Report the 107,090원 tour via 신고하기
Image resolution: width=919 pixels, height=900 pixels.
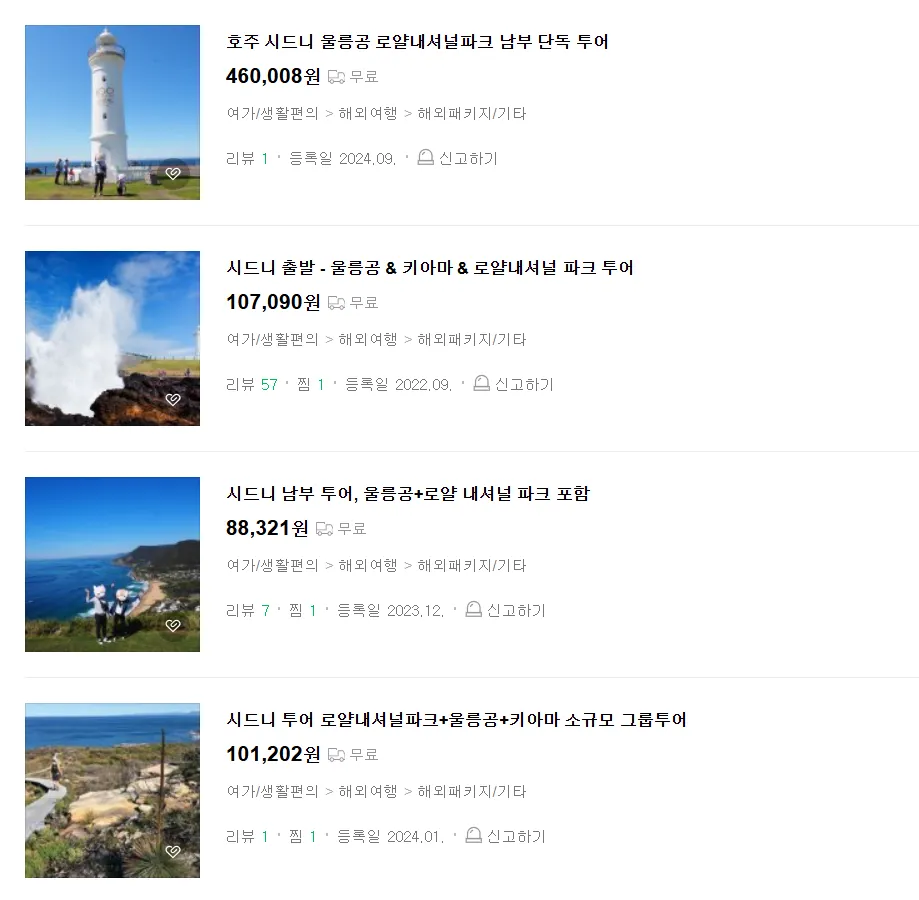513,384
